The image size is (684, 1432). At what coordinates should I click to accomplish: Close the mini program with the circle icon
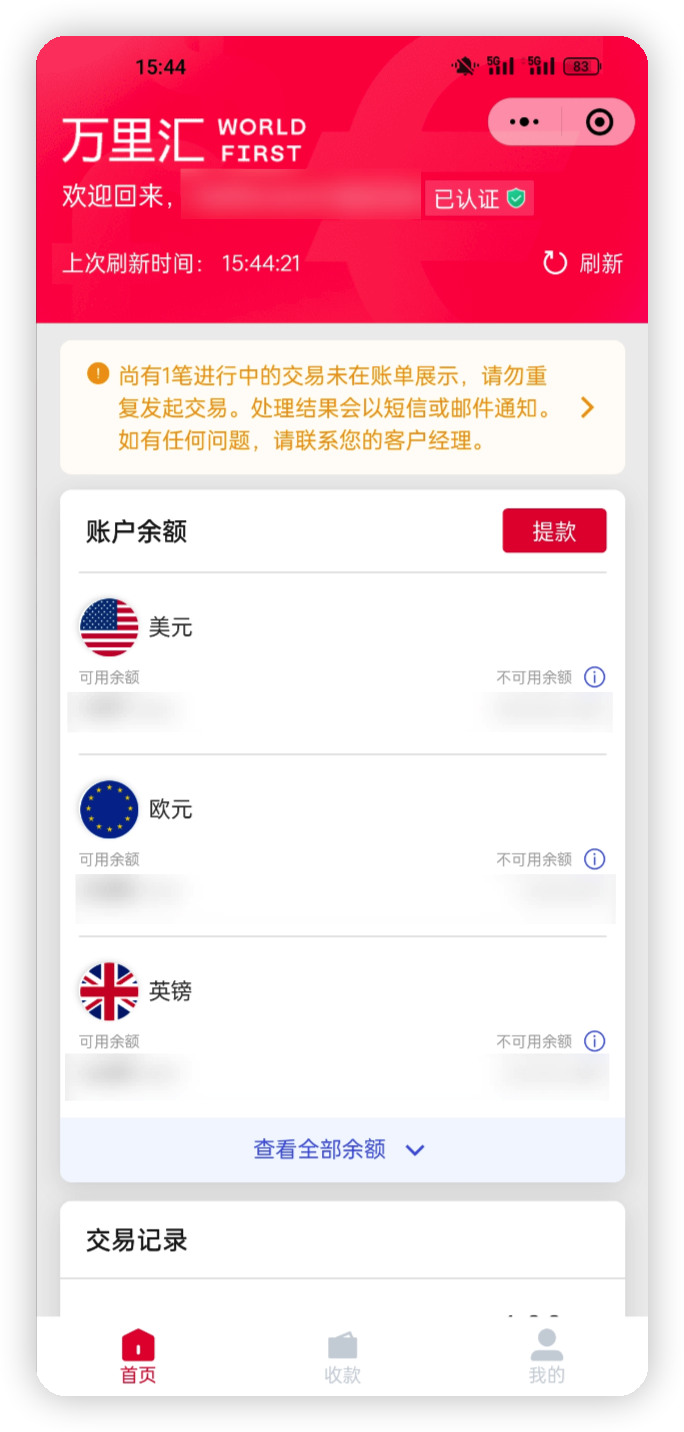tap(599, 122)
